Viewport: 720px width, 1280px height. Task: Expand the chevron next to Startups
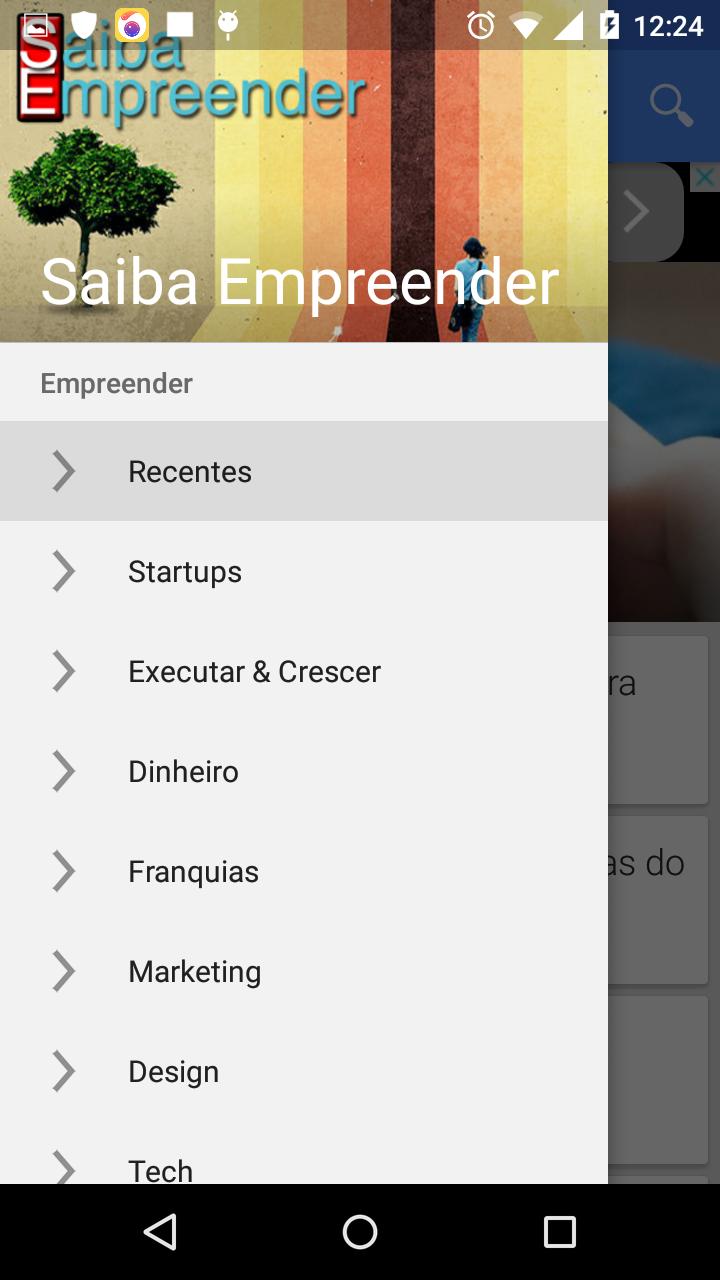[63, 571]
